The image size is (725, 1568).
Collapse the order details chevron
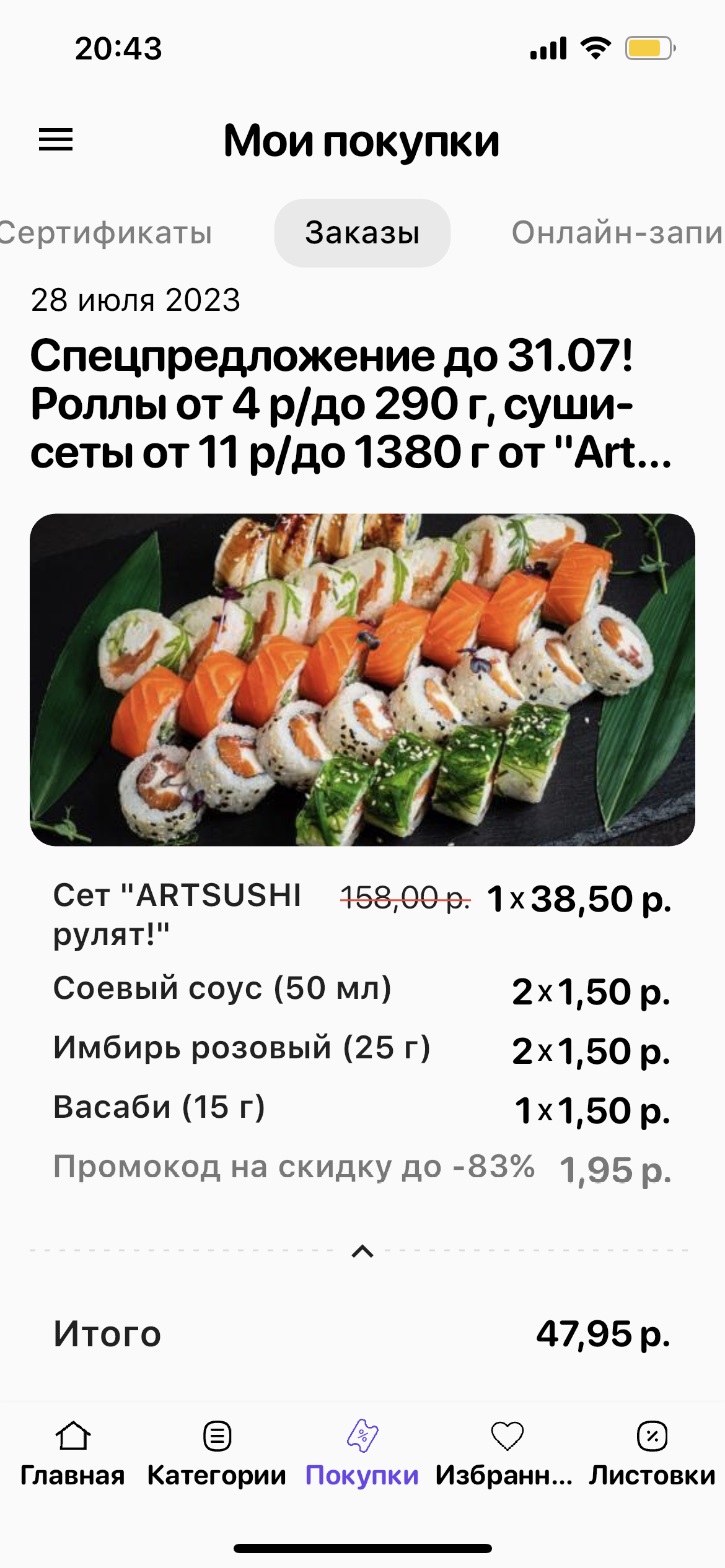(362, 1251)
